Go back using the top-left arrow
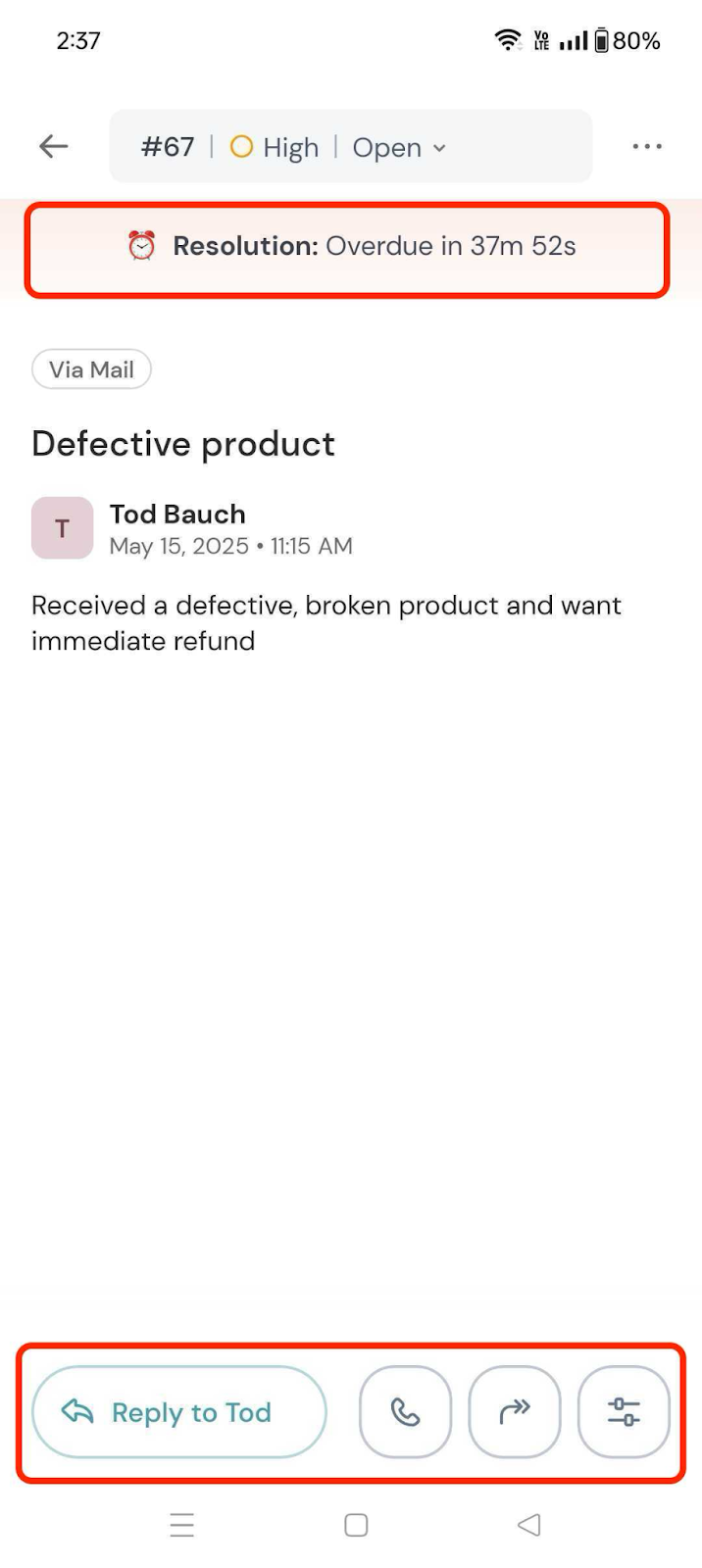Screen dimensions: 702x1568 (53, 147)
